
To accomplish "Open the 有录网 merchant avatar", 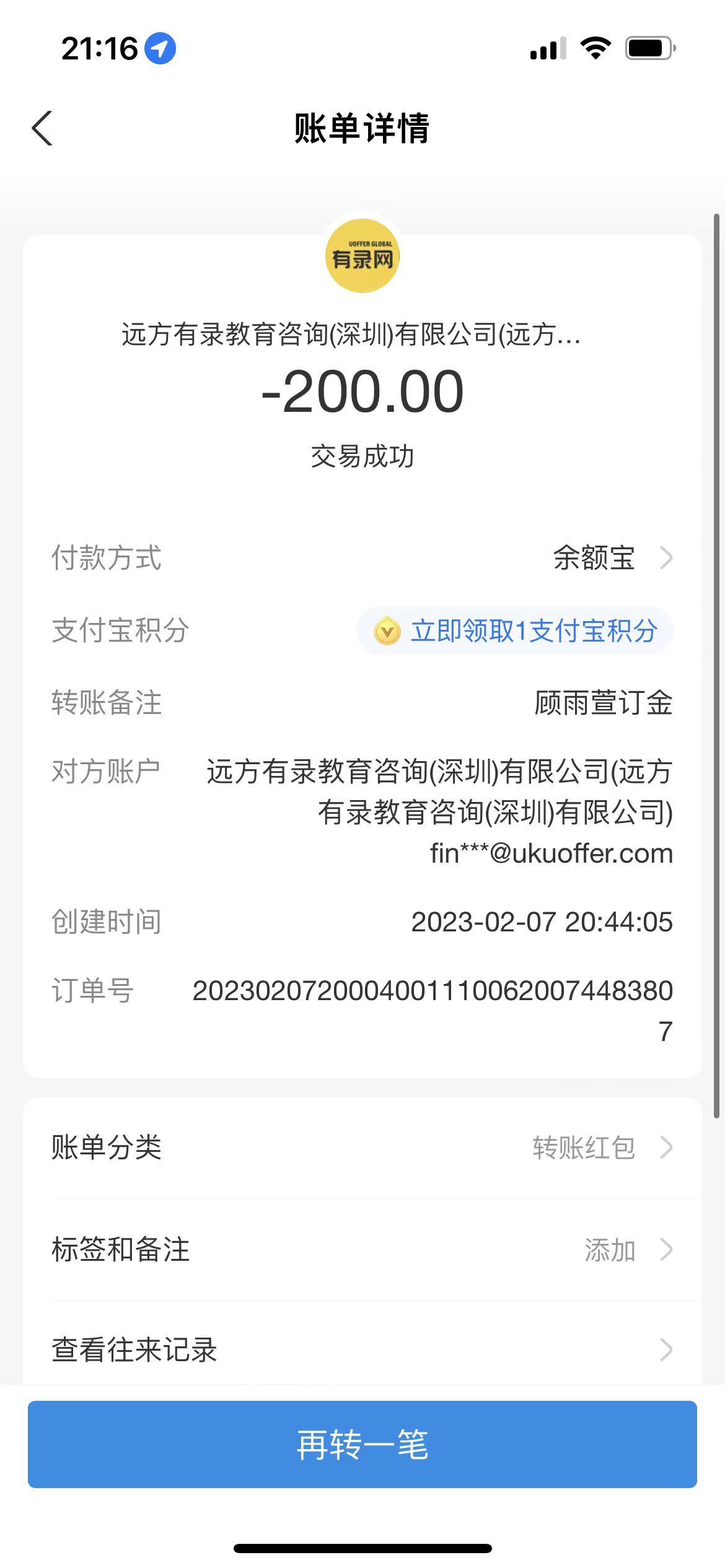I will 362,256.
